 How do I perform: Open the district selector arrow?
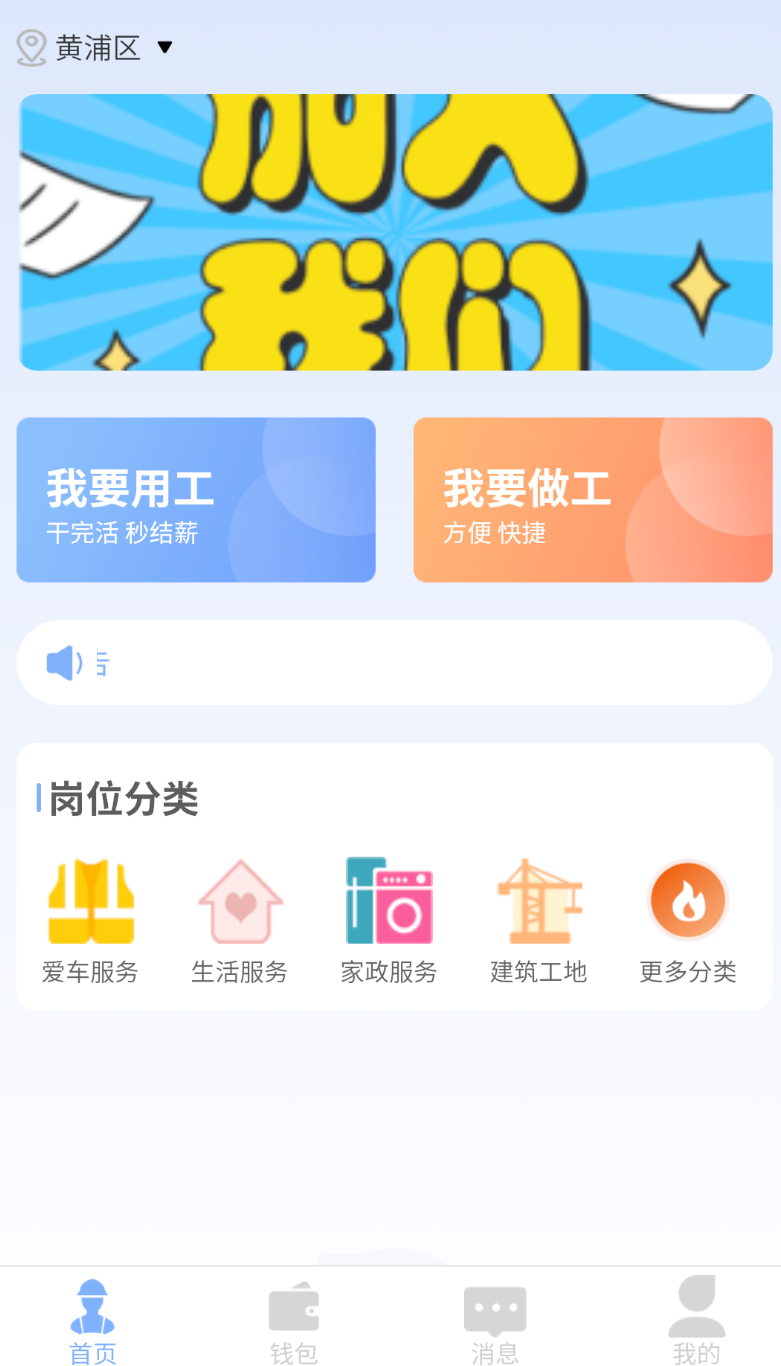(166, 47)
